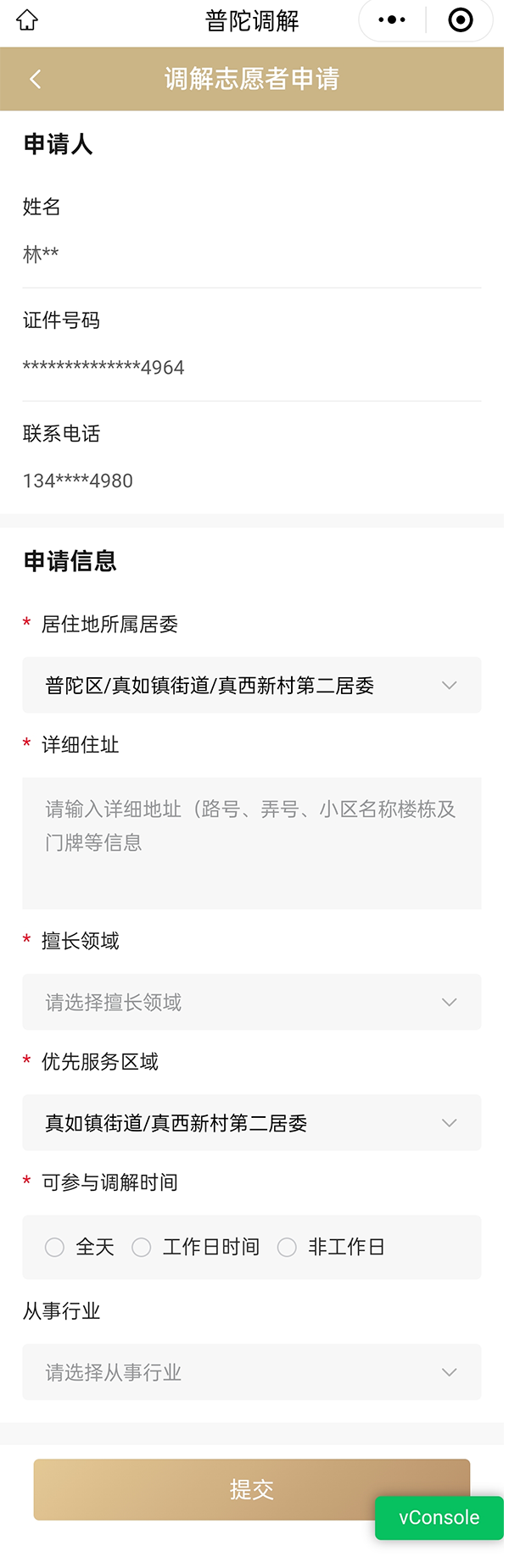Screen dimensions: 509x1568
Task: Select 全天 for mediation time
Action: click(55, 1247)
